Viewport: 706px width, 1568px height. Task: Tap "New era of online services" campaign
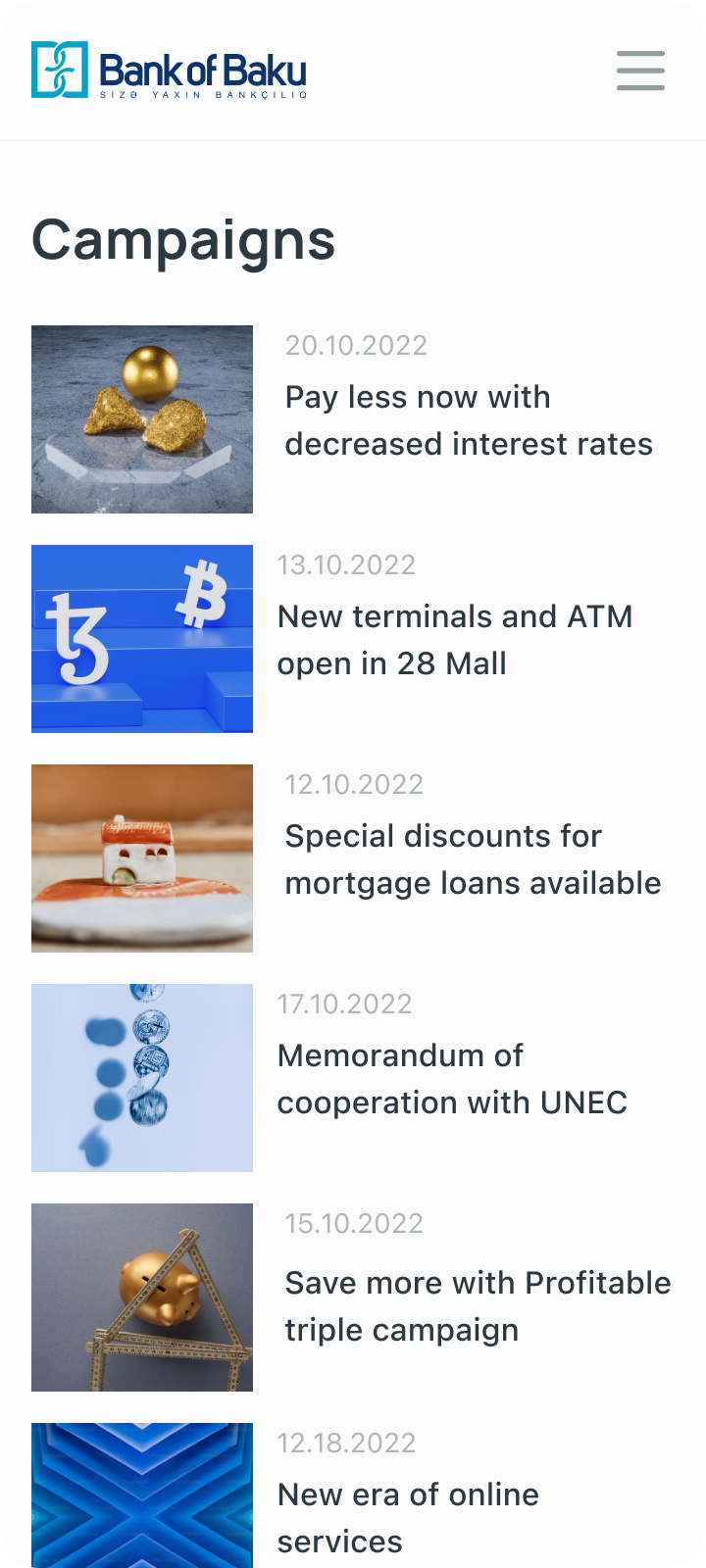407,1517
